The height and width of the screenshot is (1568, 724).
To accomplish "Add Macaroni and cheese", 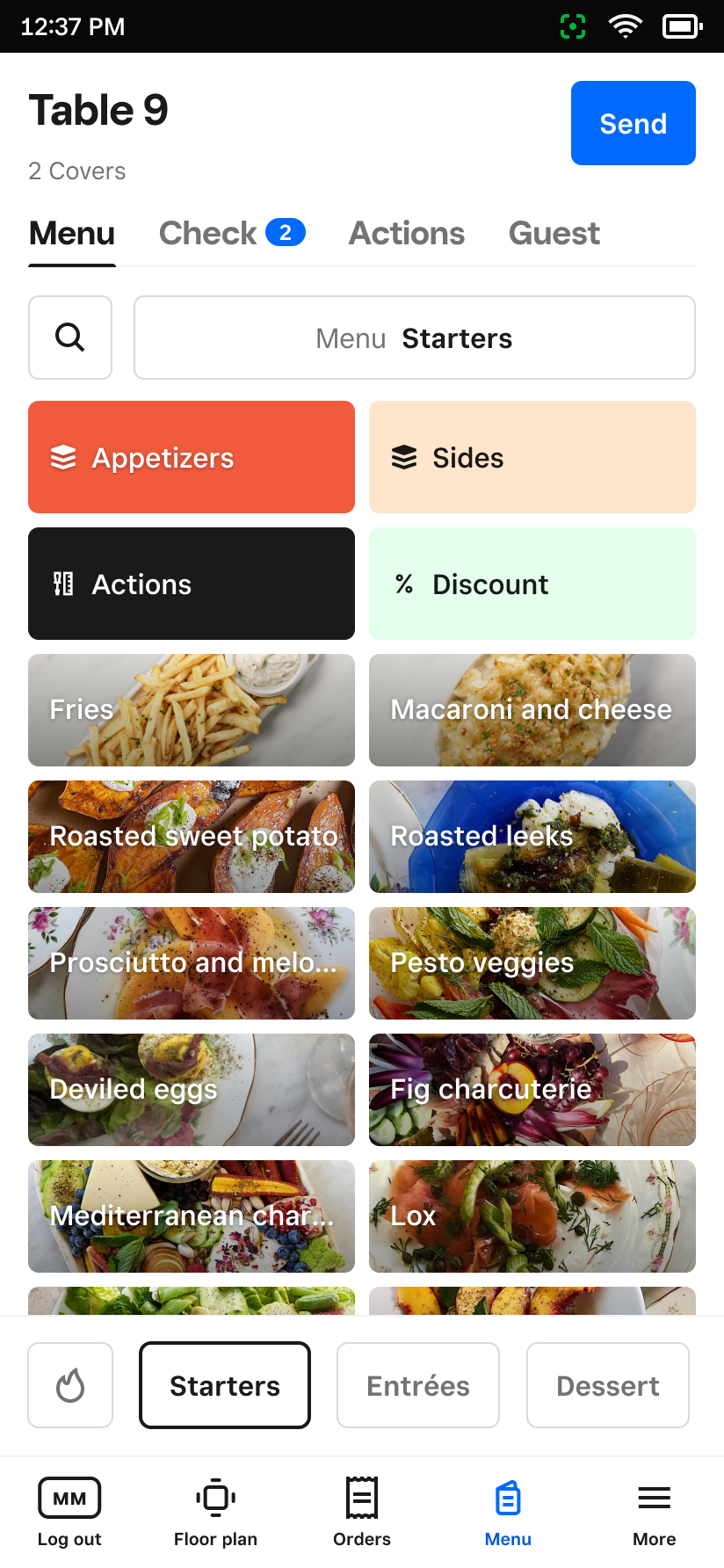I will point(532,710).
